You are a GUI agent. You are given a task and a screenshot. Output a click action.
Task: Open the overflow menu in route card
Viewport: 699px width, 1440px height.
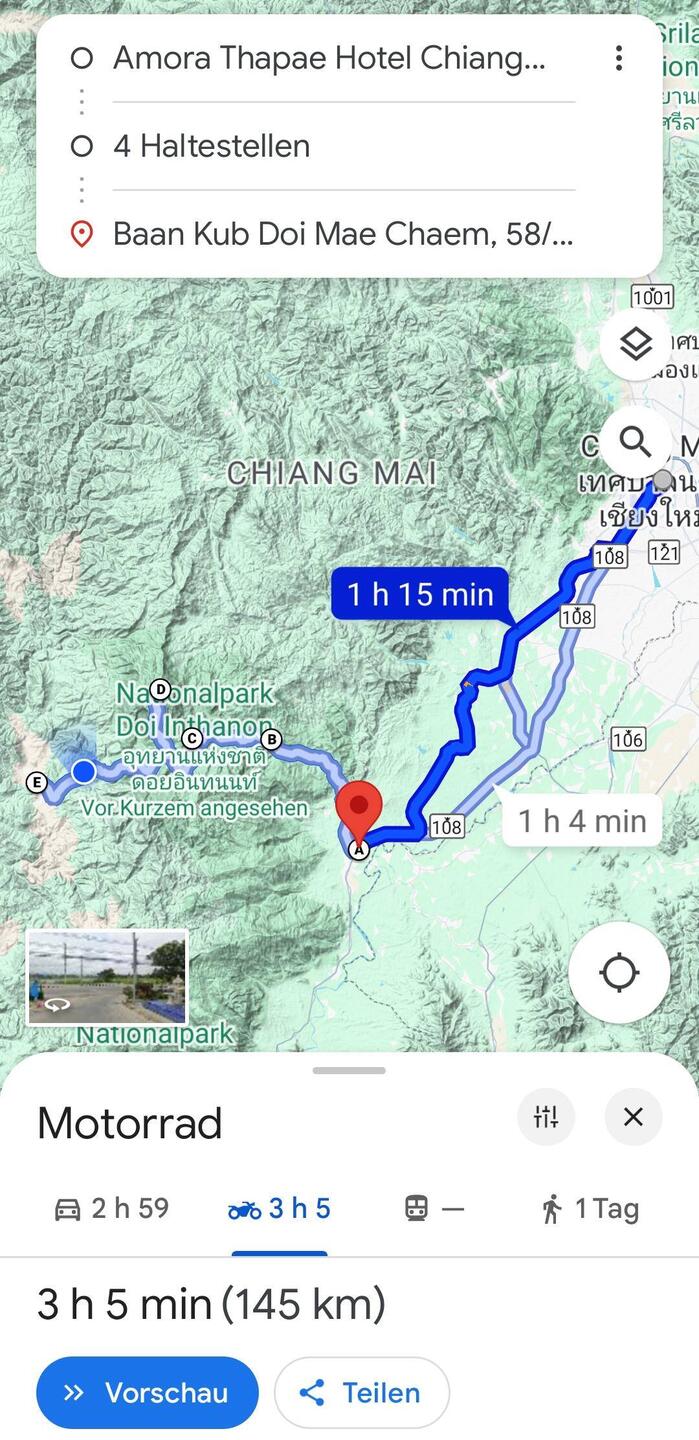[x=619, y=59]
